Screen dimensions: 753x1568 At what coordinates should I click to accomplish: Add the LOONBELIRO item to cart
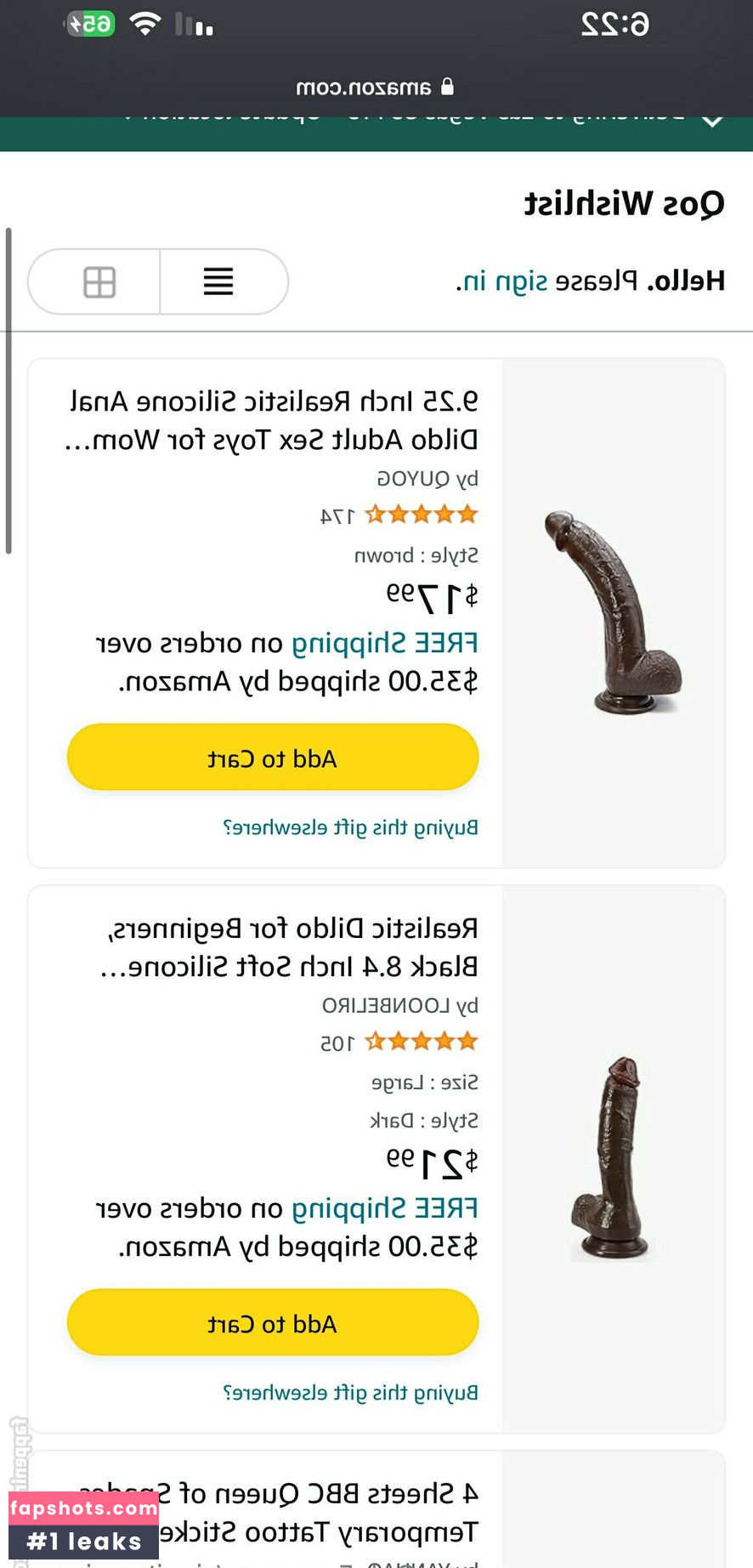tap(273, 1323)
